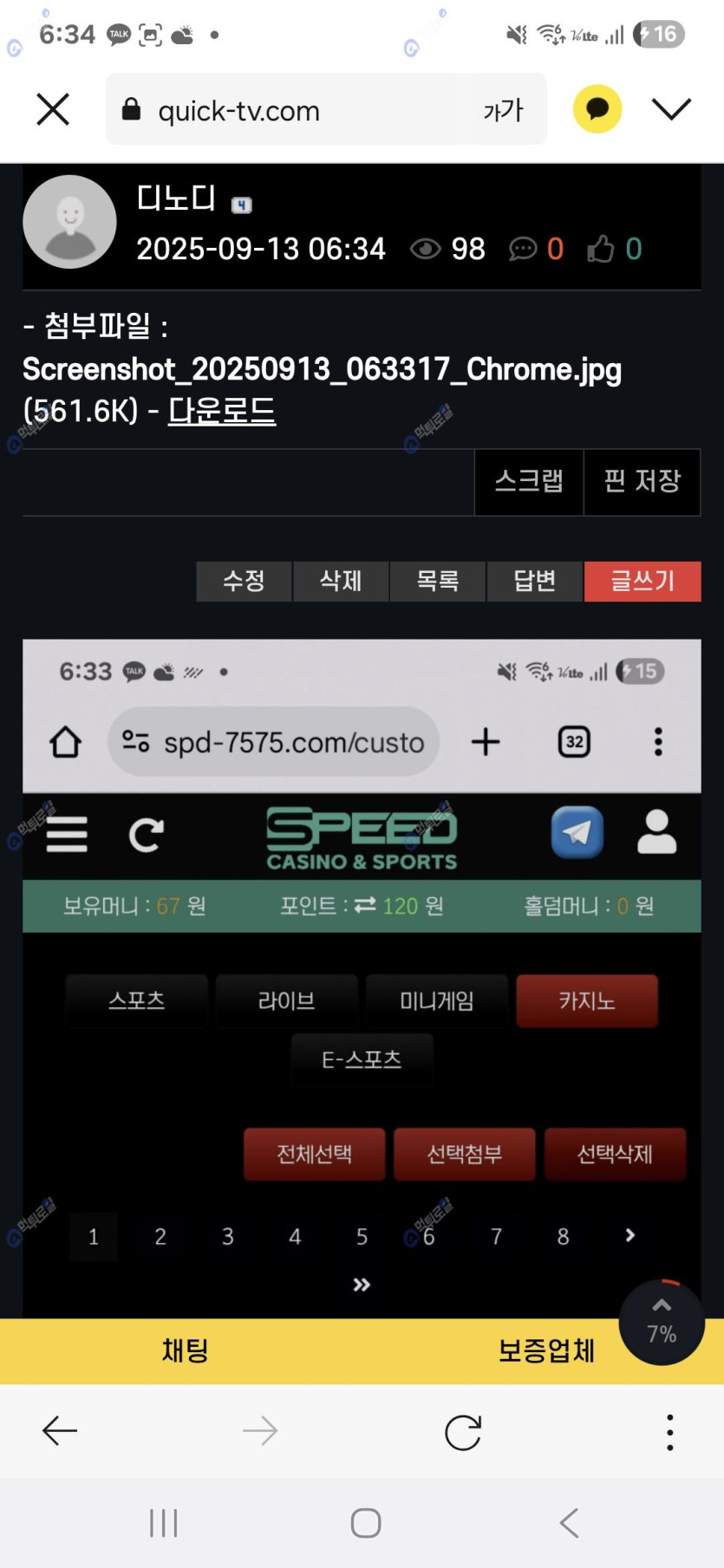
Task: Open the browser's three-dot menu
Action: click(x=669, y=1432)
